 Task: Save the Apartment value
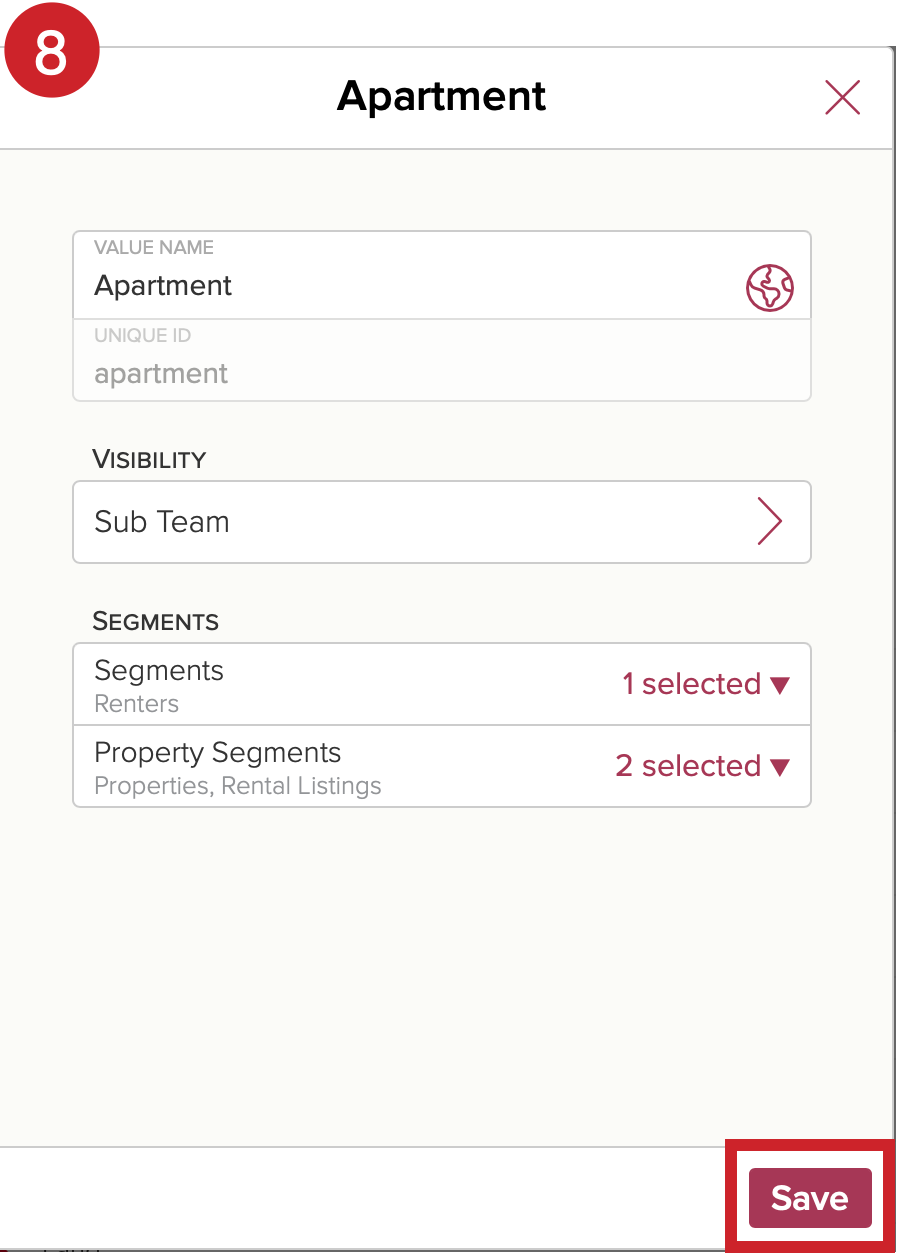[809, 1198]
